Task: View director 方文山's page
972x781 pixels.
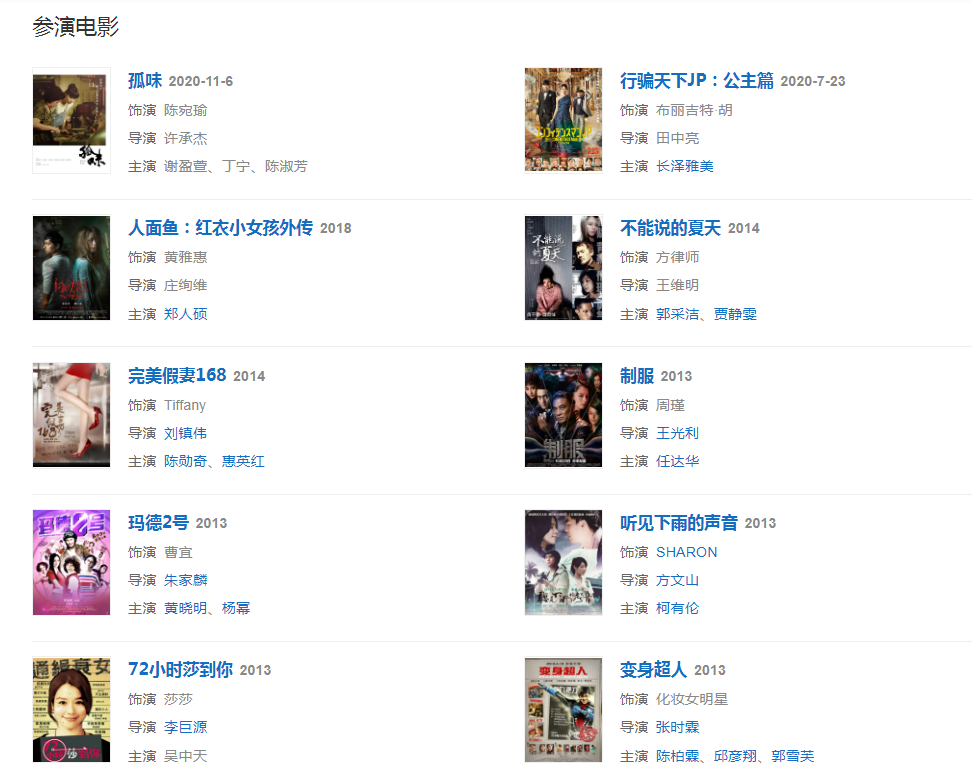Action: point(677,580)
